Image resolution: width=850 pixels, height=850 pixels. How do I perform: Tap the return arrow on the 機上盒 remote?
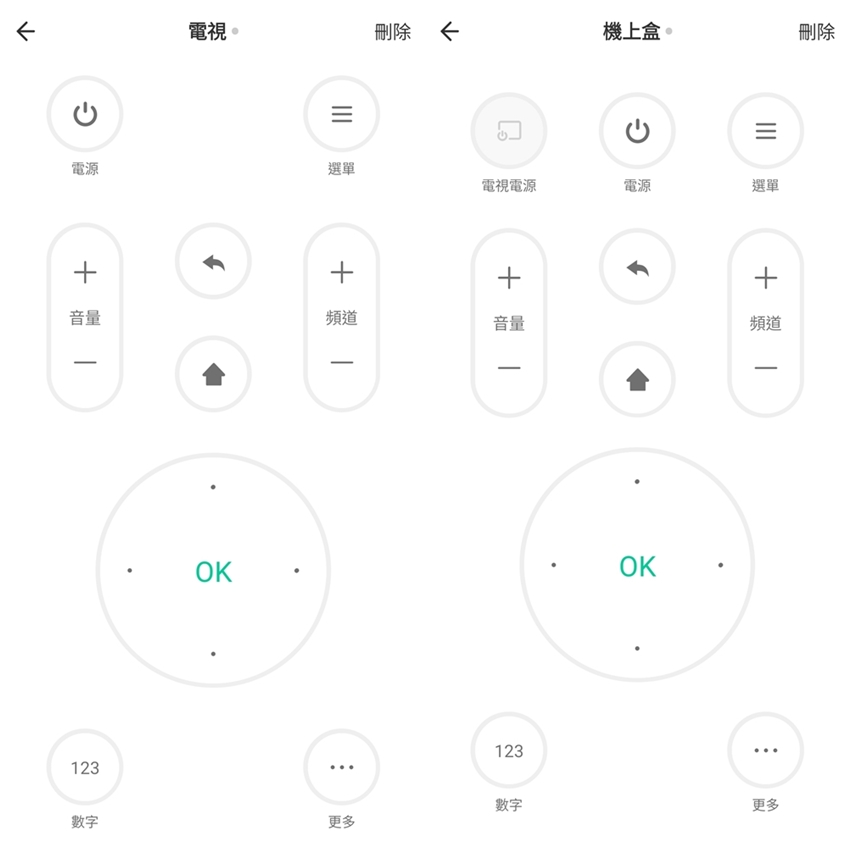[x=637, y=268]
